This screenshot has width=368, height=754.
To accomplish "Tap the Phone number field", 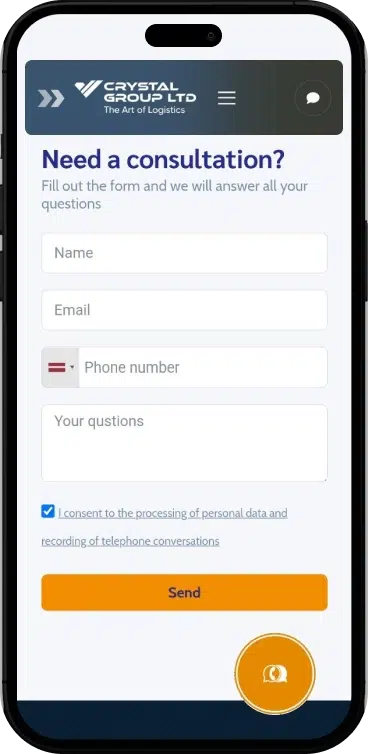I will (203, 367).
